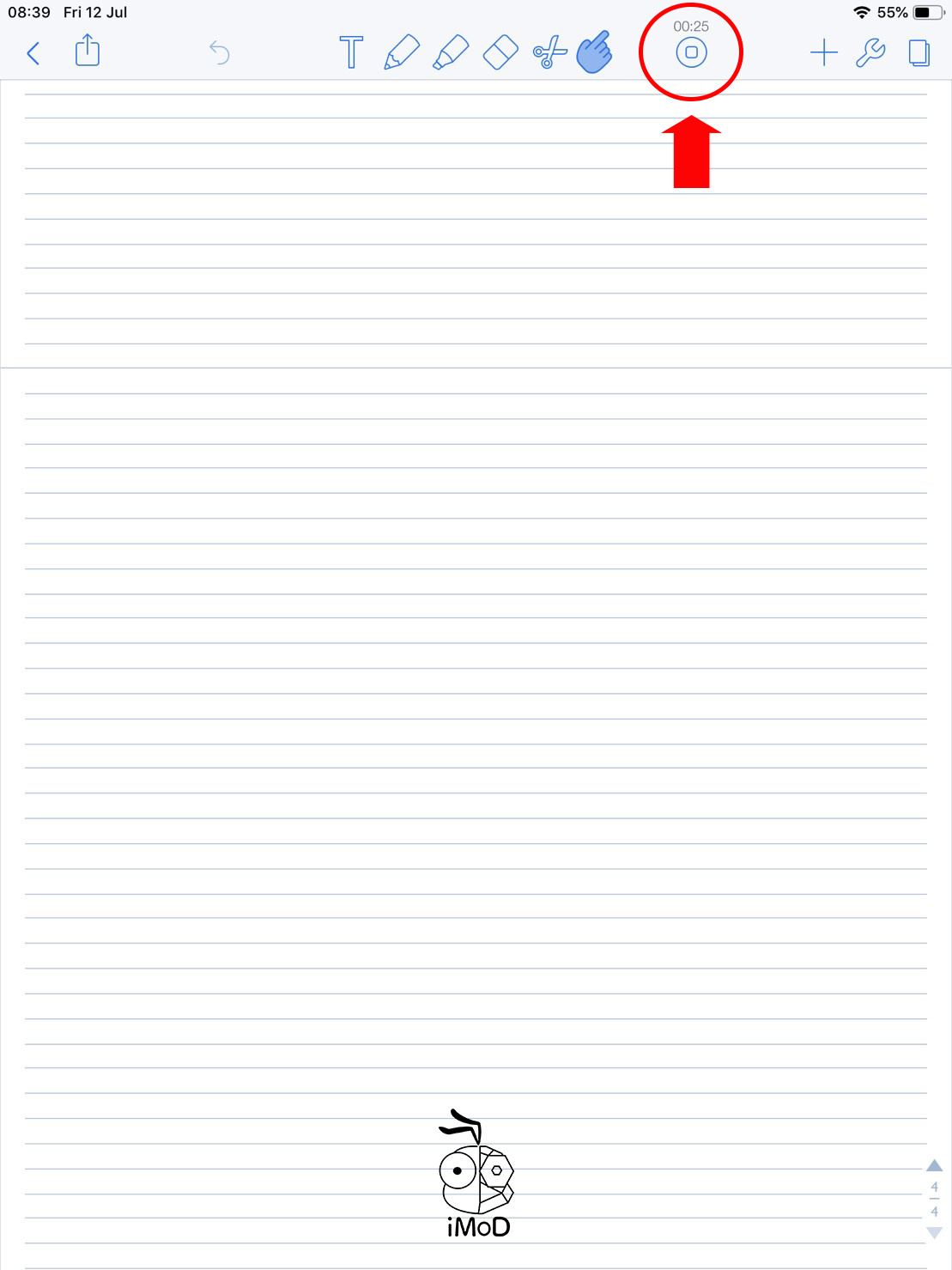Tap the Undo arrow
This screenshot has width=952, height=1270.
[x=220, y=52]
